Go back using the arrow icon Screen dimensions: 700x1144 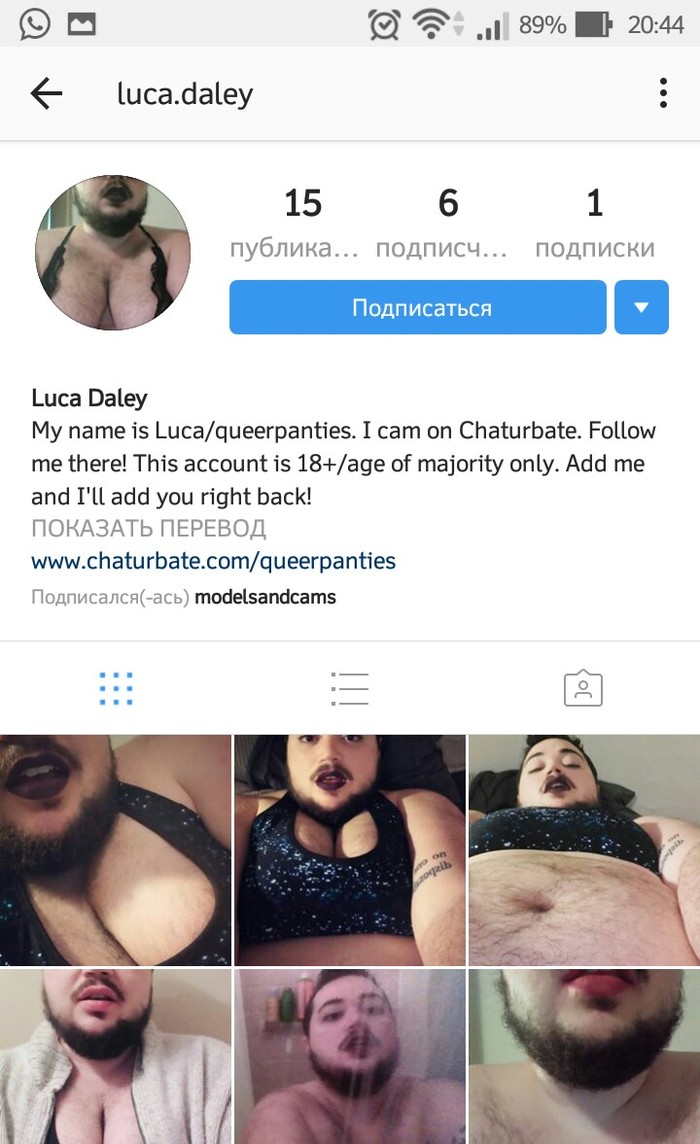point(46,94)
